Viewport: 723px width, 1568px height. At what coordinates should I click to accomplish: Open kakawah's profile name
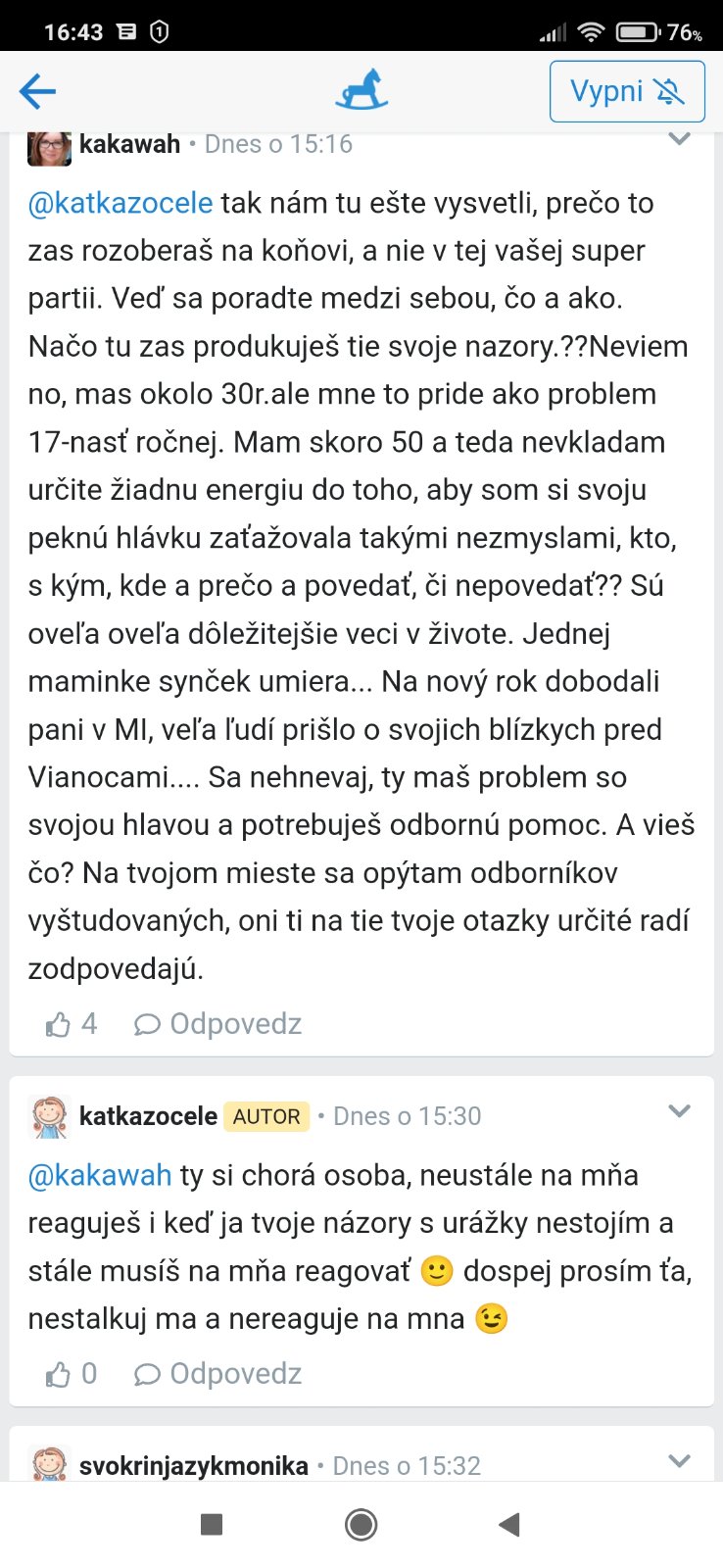129,144
